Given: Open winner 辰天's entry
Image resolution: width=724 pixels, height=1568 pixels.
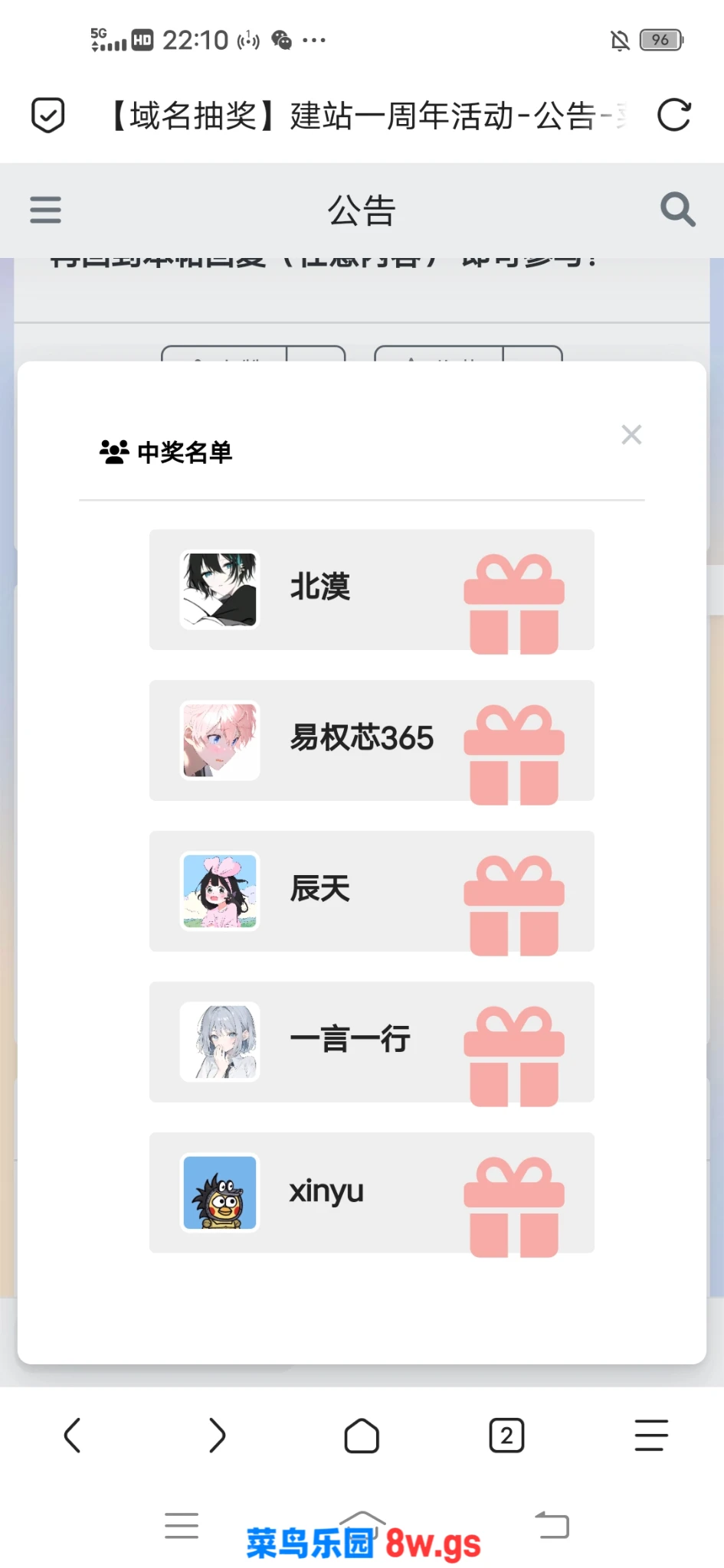Looking at the screenshot, I should coord(372,891).
